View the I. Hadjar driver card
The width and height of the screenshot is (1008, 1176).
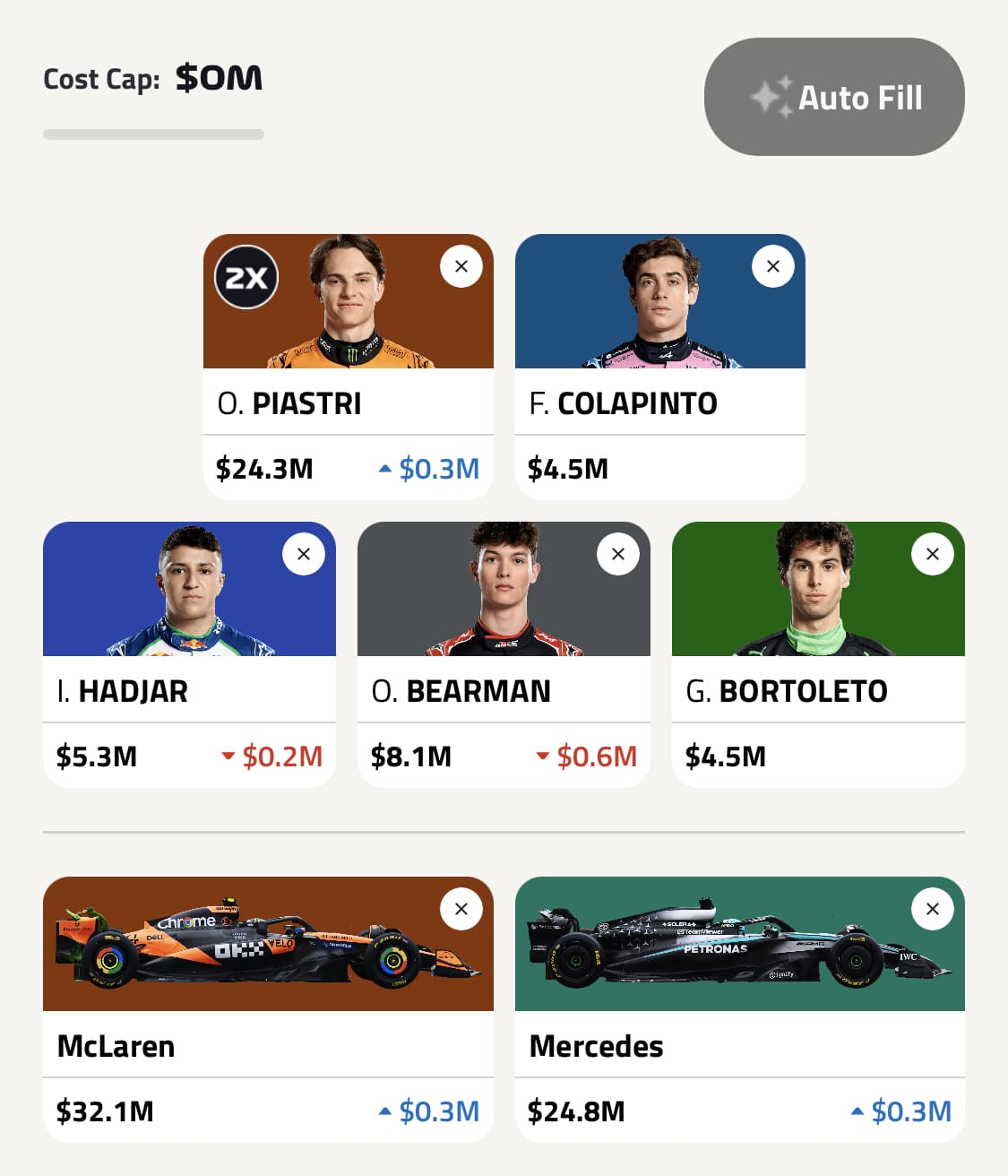coord(189,691)
